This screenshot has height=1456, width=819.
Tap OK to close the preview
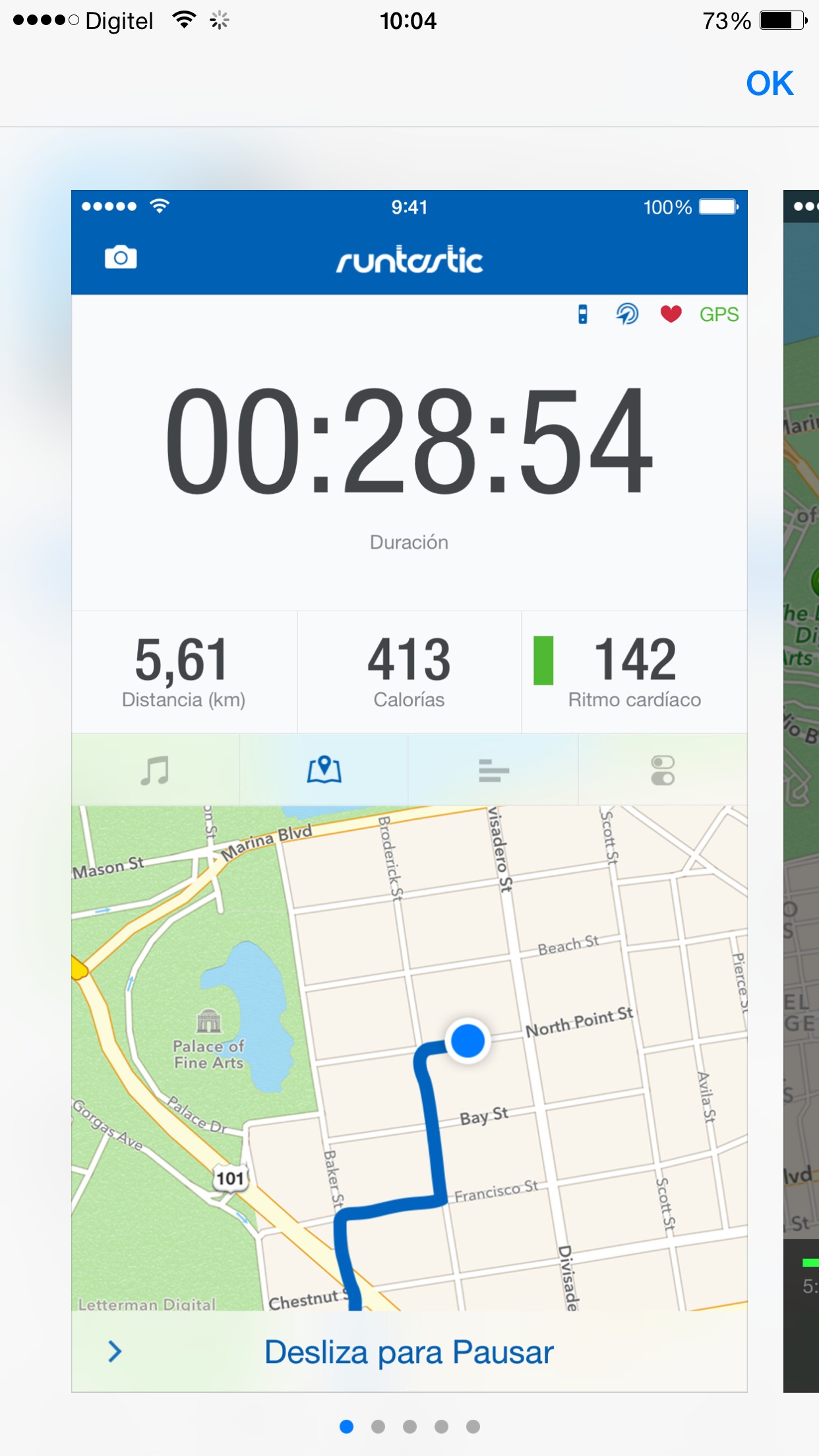[x=769, y=84]
